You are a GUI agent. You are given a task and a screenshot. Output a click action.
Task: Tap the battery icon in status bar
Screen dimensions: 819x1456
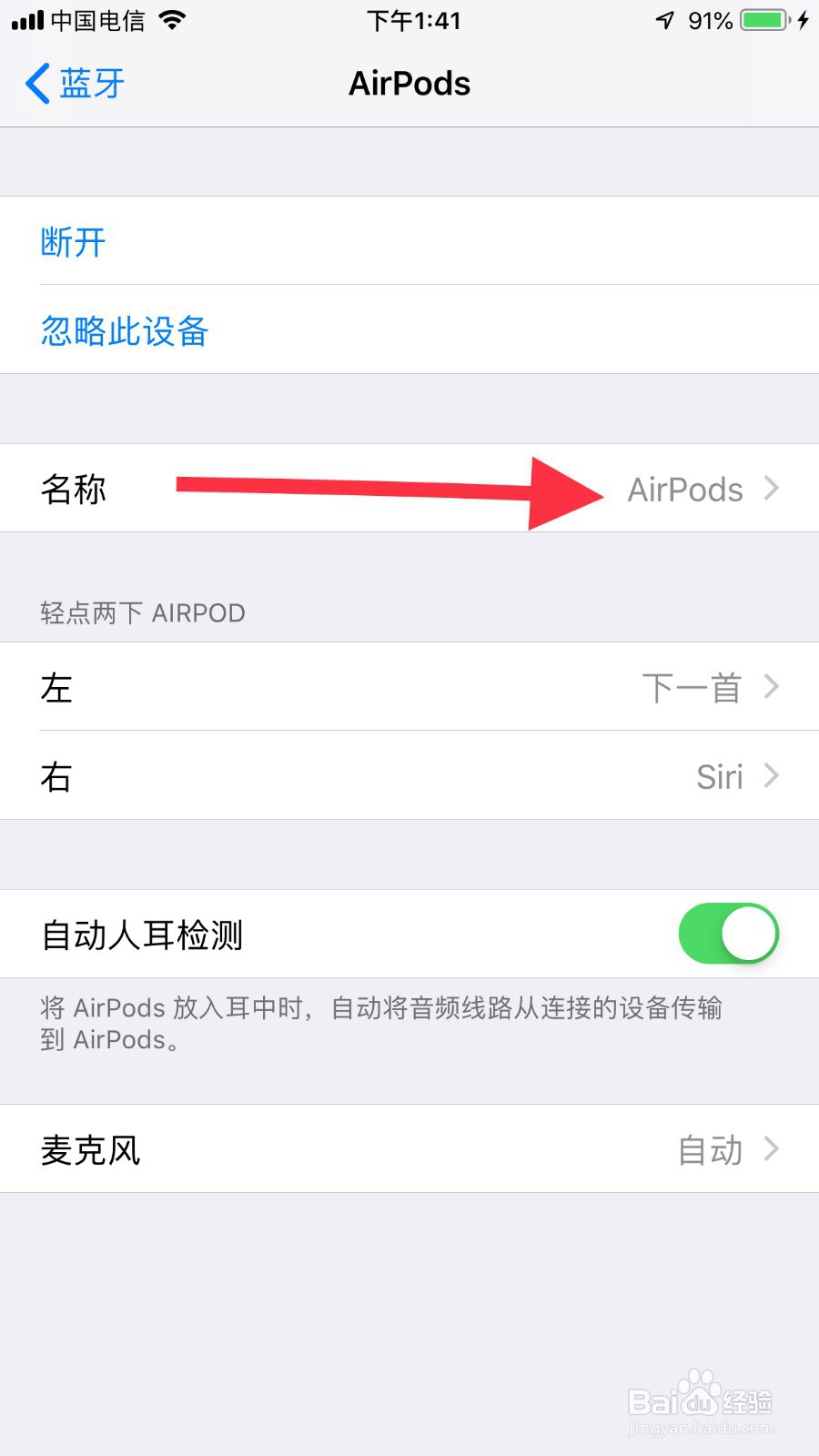pyautogui.click(x=763, y=18)
